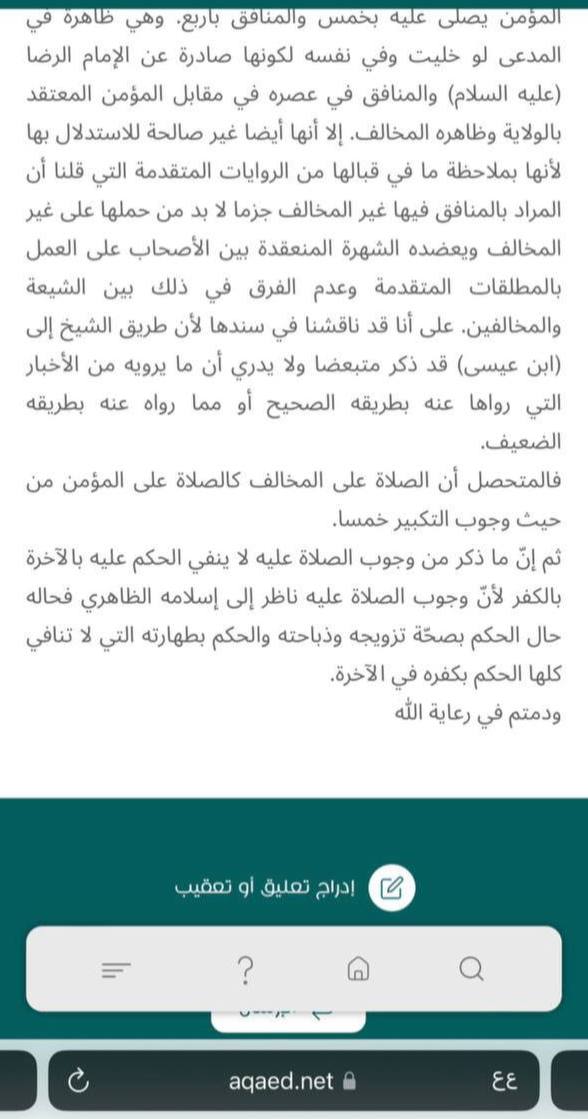
Task: Open the search icon in the floating toolbar
Action: (x=470, y=968)
